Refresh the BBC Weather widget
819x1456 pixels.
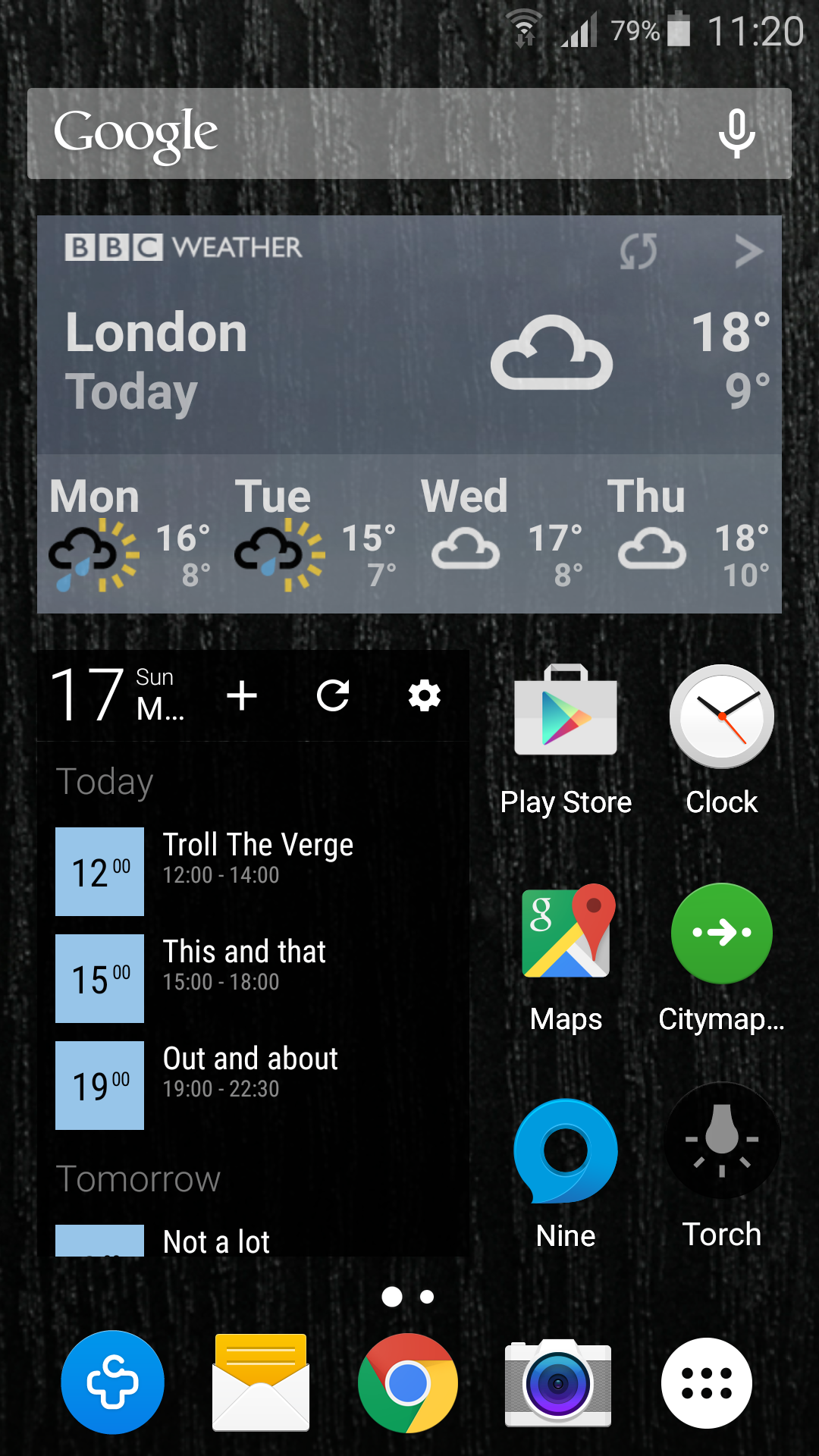(x=639, y=251)
